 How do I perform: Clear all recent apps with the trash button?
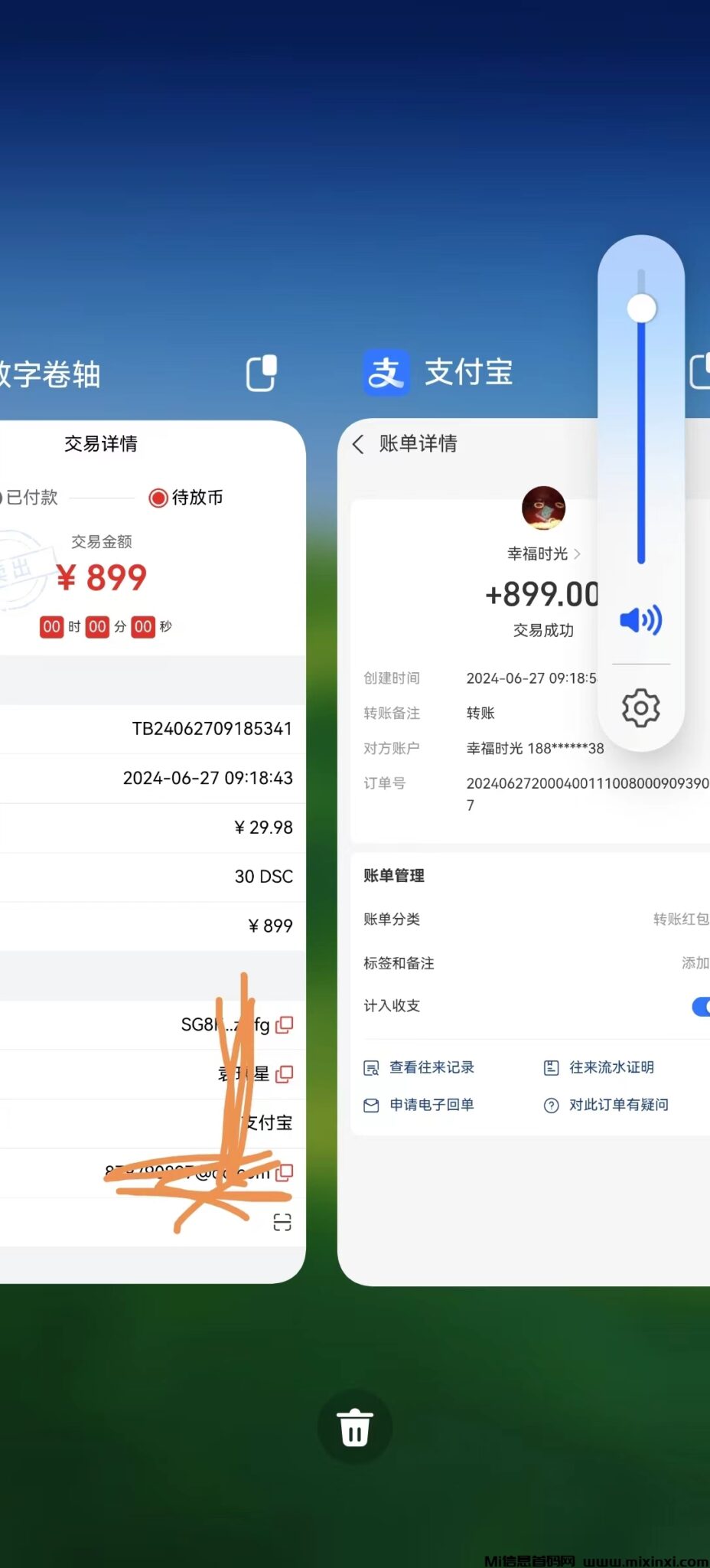coord(354,1427)
